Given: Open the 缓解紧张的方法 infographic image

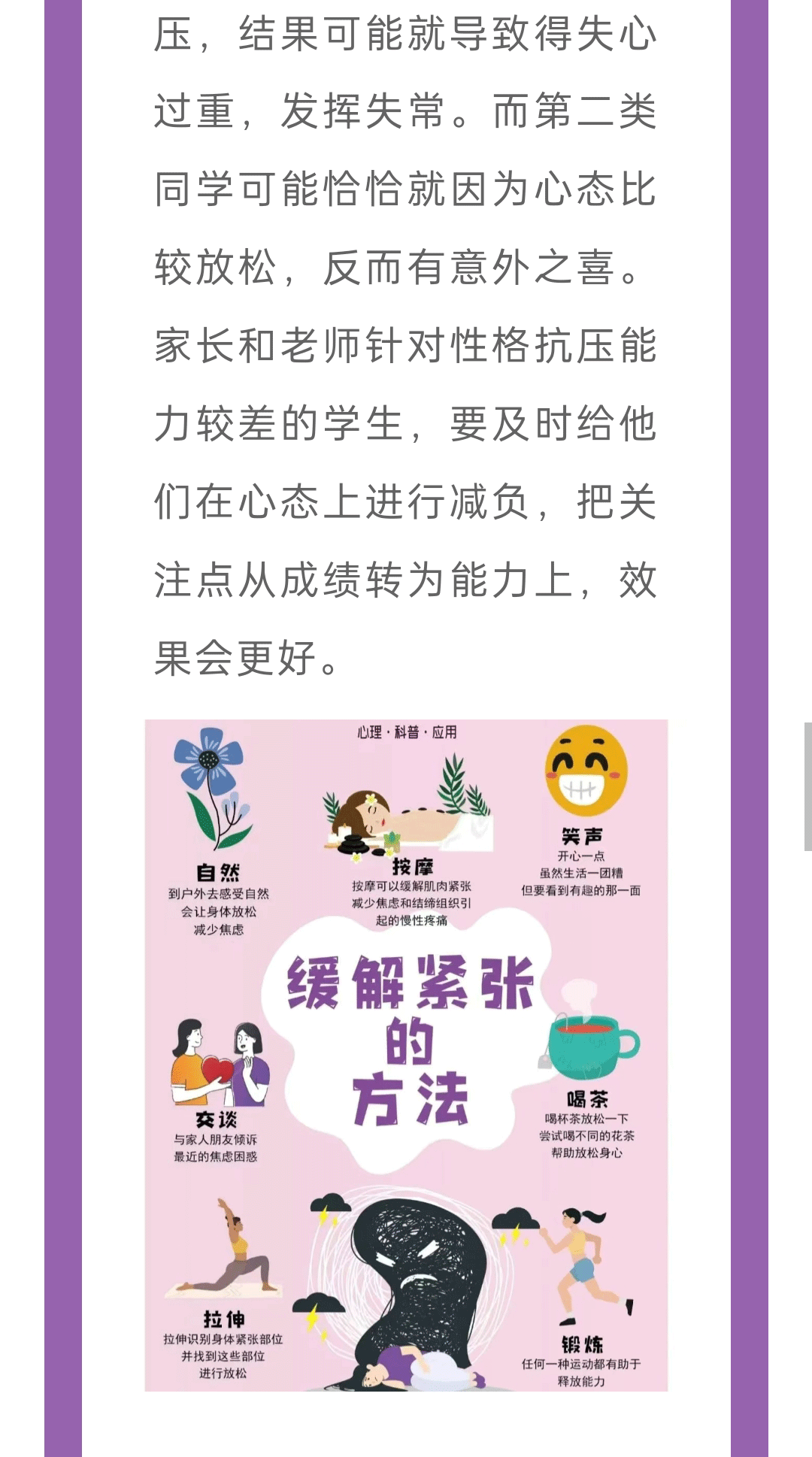Looking at the screenshot, I should 406,1055.
